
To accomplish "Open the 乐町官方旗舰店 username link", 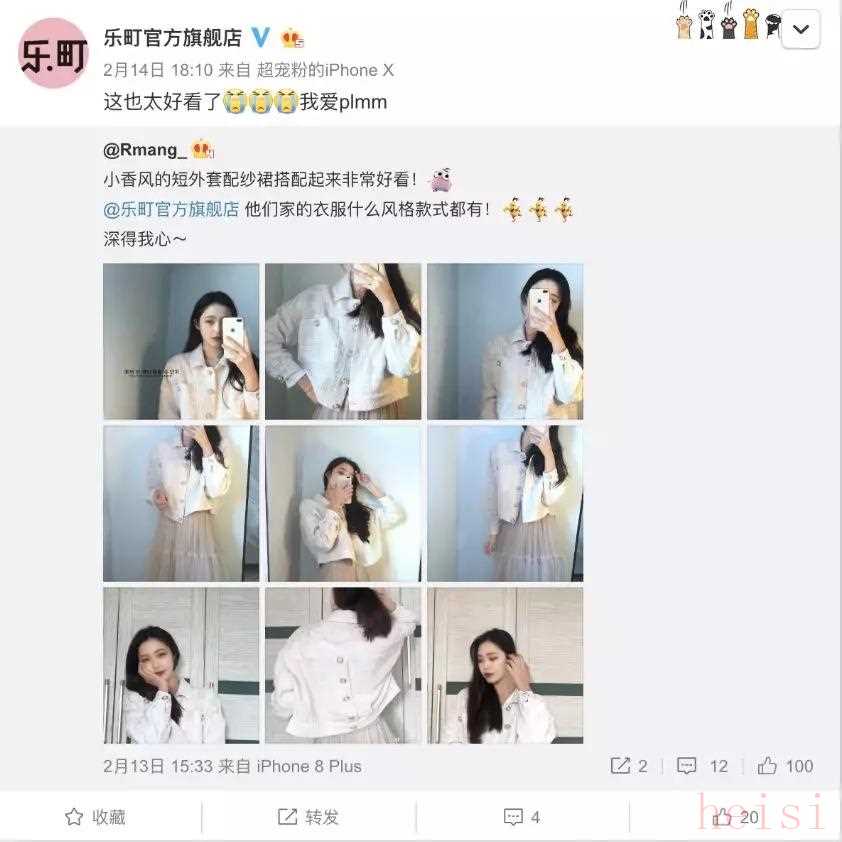I will [173, 38].
